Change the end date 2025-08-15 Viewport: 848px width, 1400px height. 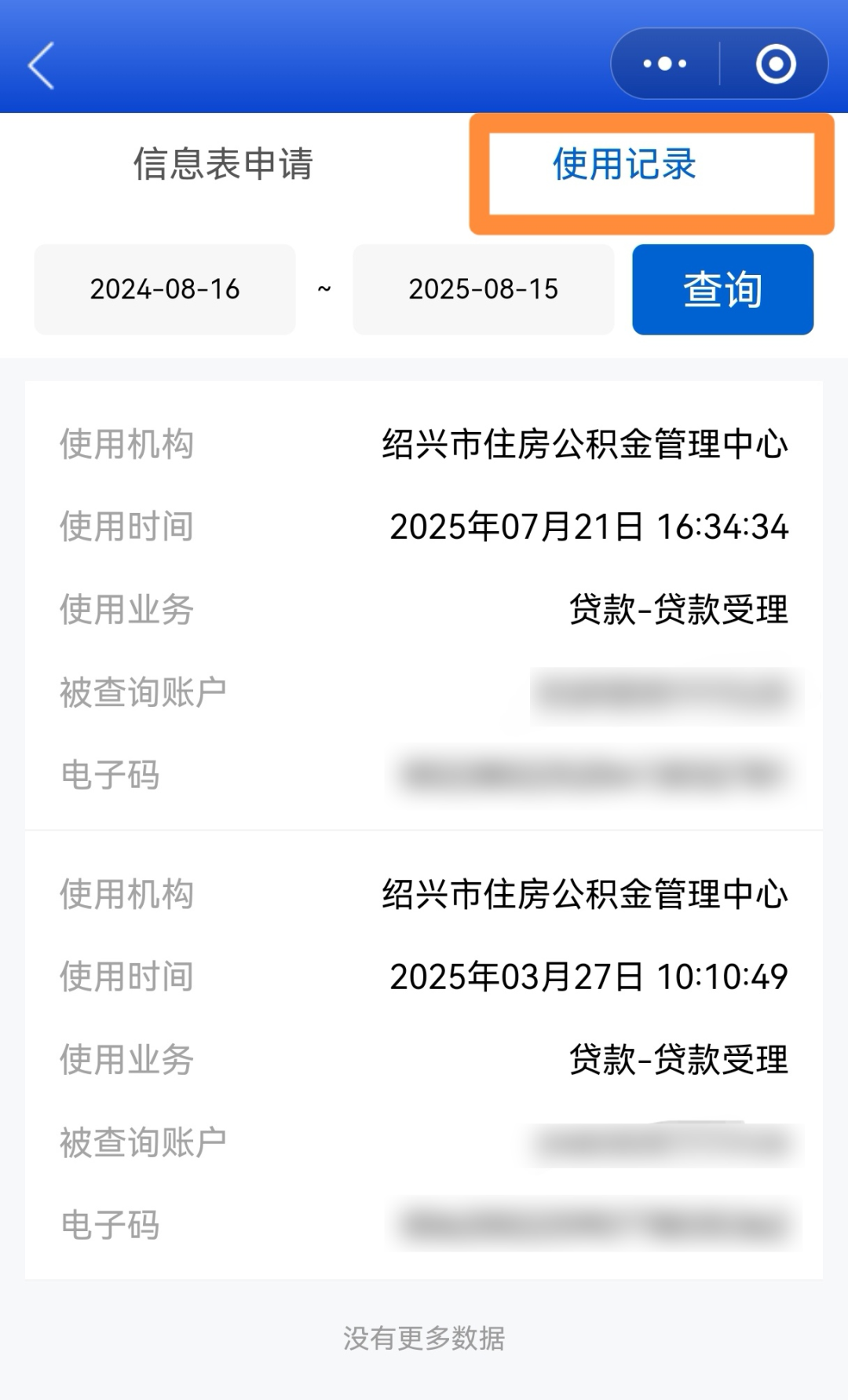(483, 289)
